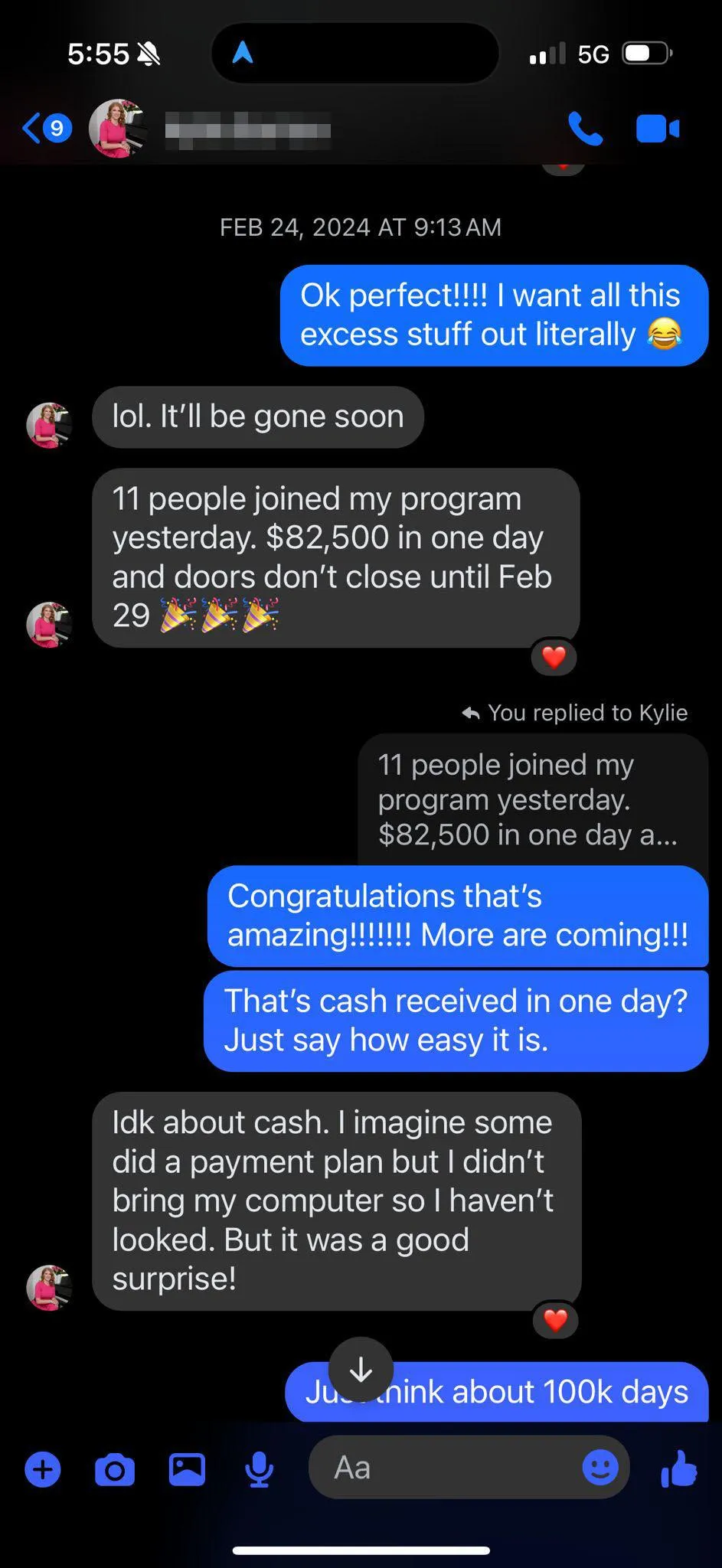722x1568 pixels.
Task: Go back to the chats list
Action: pyautogui.click(x=47, y=128)
